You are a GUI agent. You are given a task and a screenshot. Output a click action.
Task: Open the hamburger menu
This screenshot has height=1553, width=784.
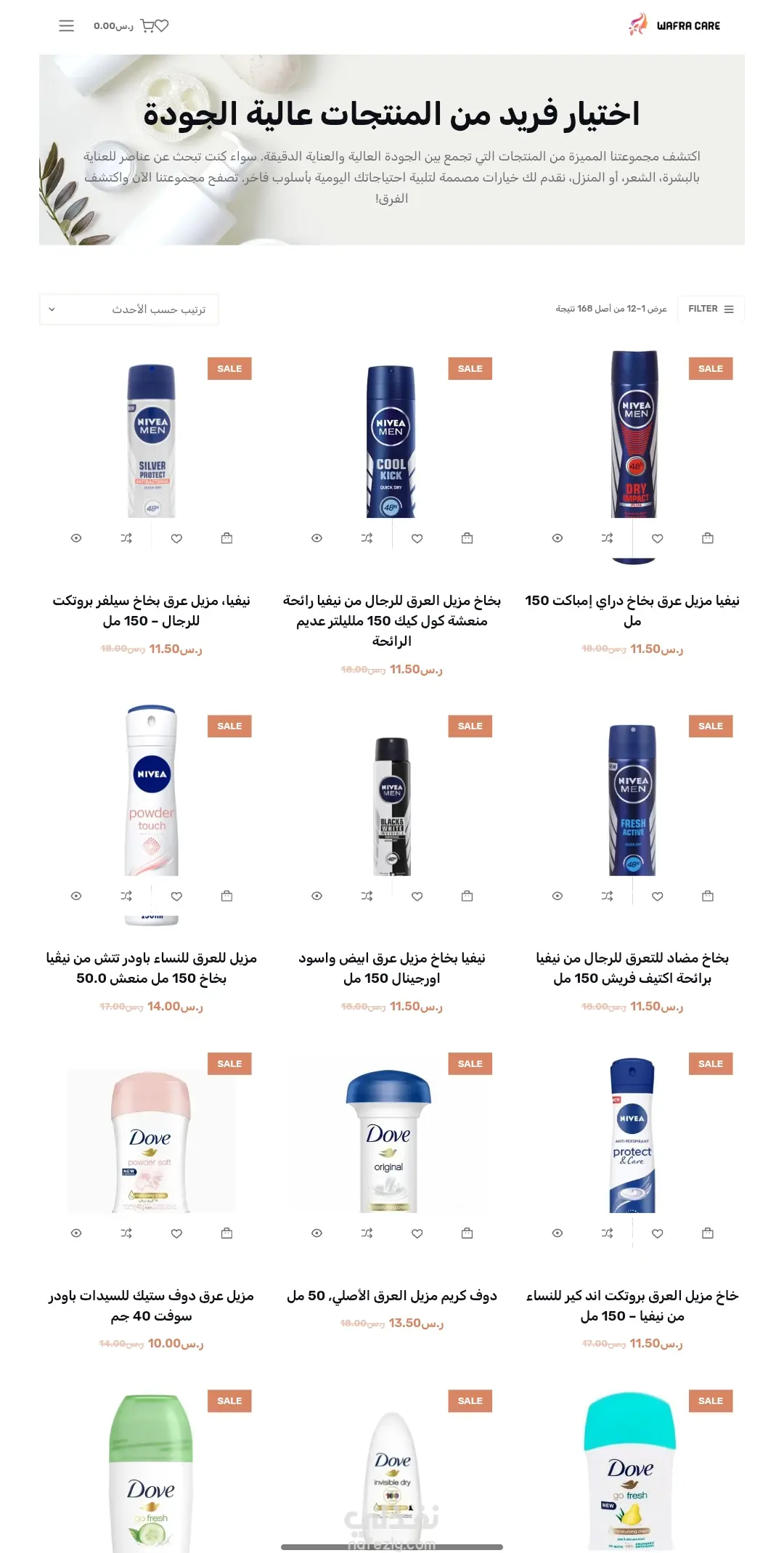(x=66, y=26)
